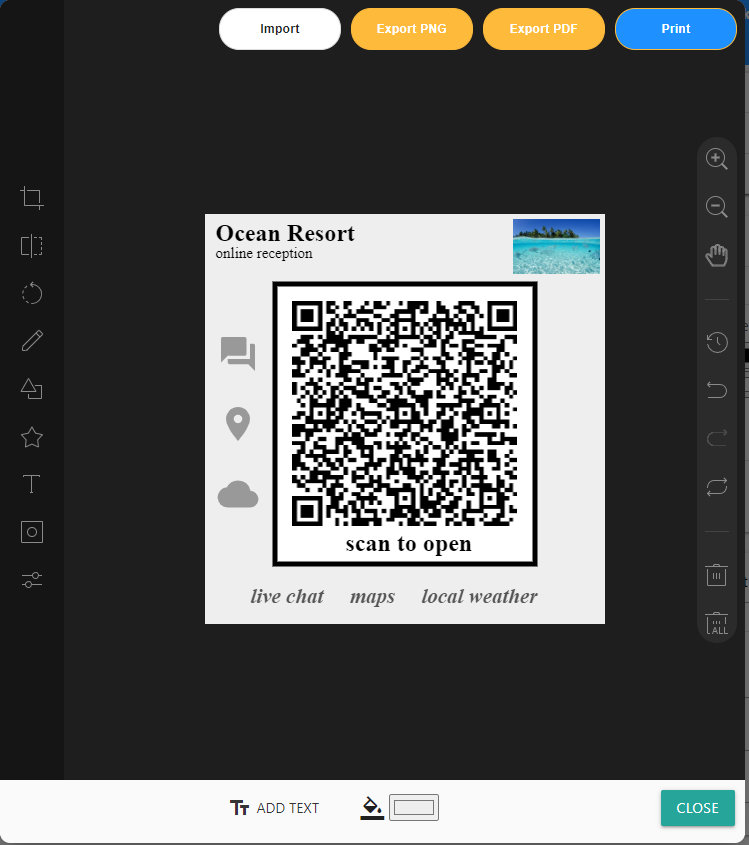Screen dimensions: 749x845
Task: Open the flip tool
Action: 32,246
